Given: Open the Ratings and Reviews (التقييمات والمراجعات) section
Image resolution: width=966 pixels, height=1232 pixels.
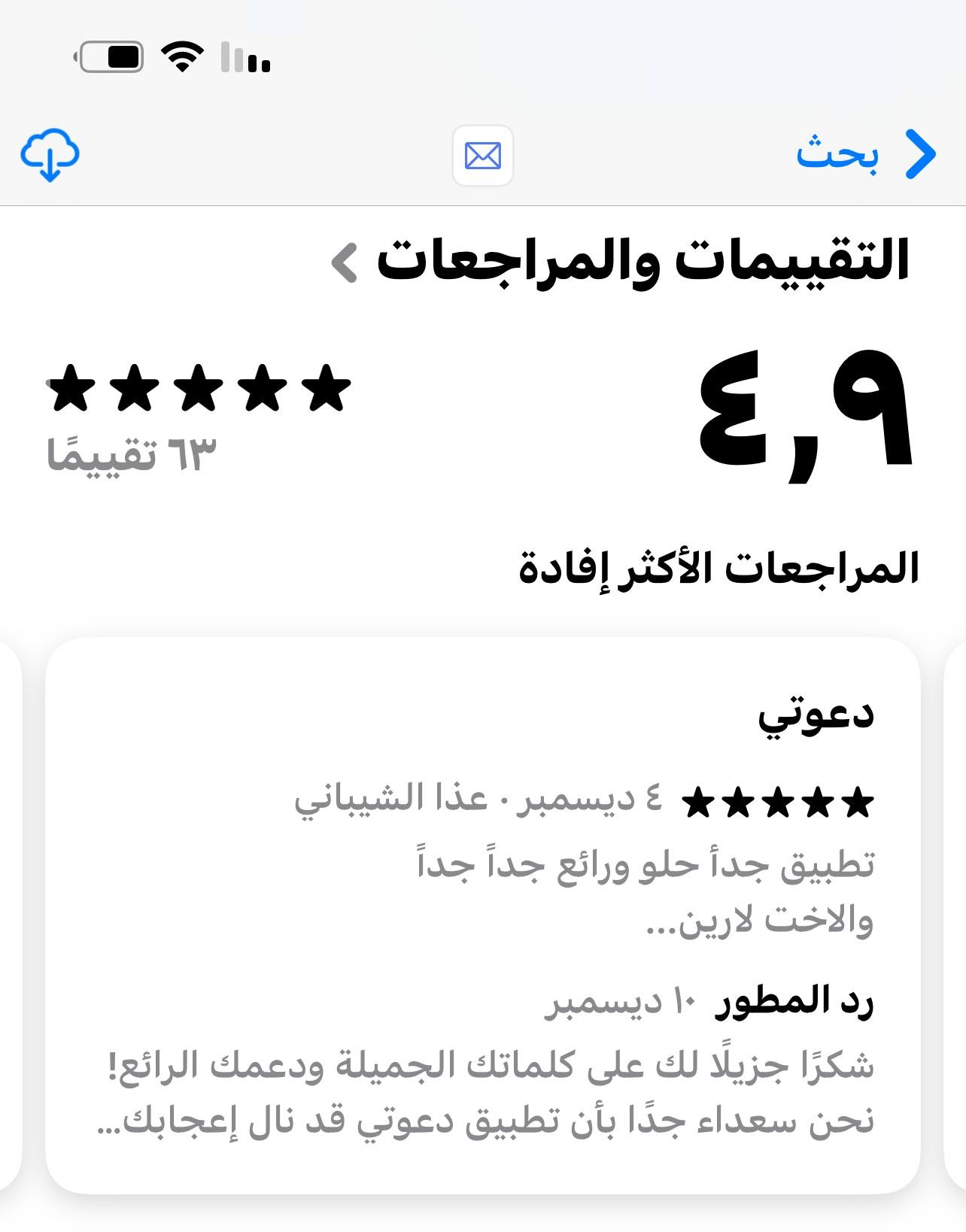Looking at the screenshot, I should click(620, 261).
